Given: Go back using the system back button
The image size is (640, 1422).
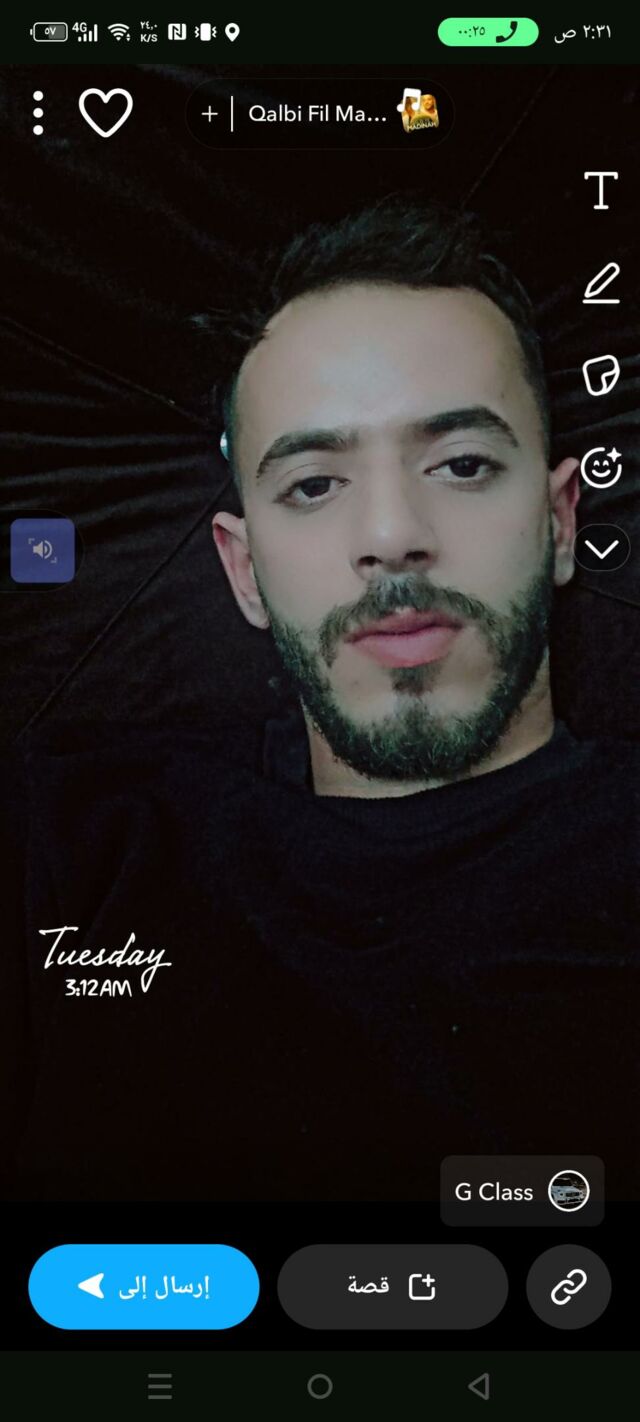Looking at the screenshot, I should [x=479, y=1386].
